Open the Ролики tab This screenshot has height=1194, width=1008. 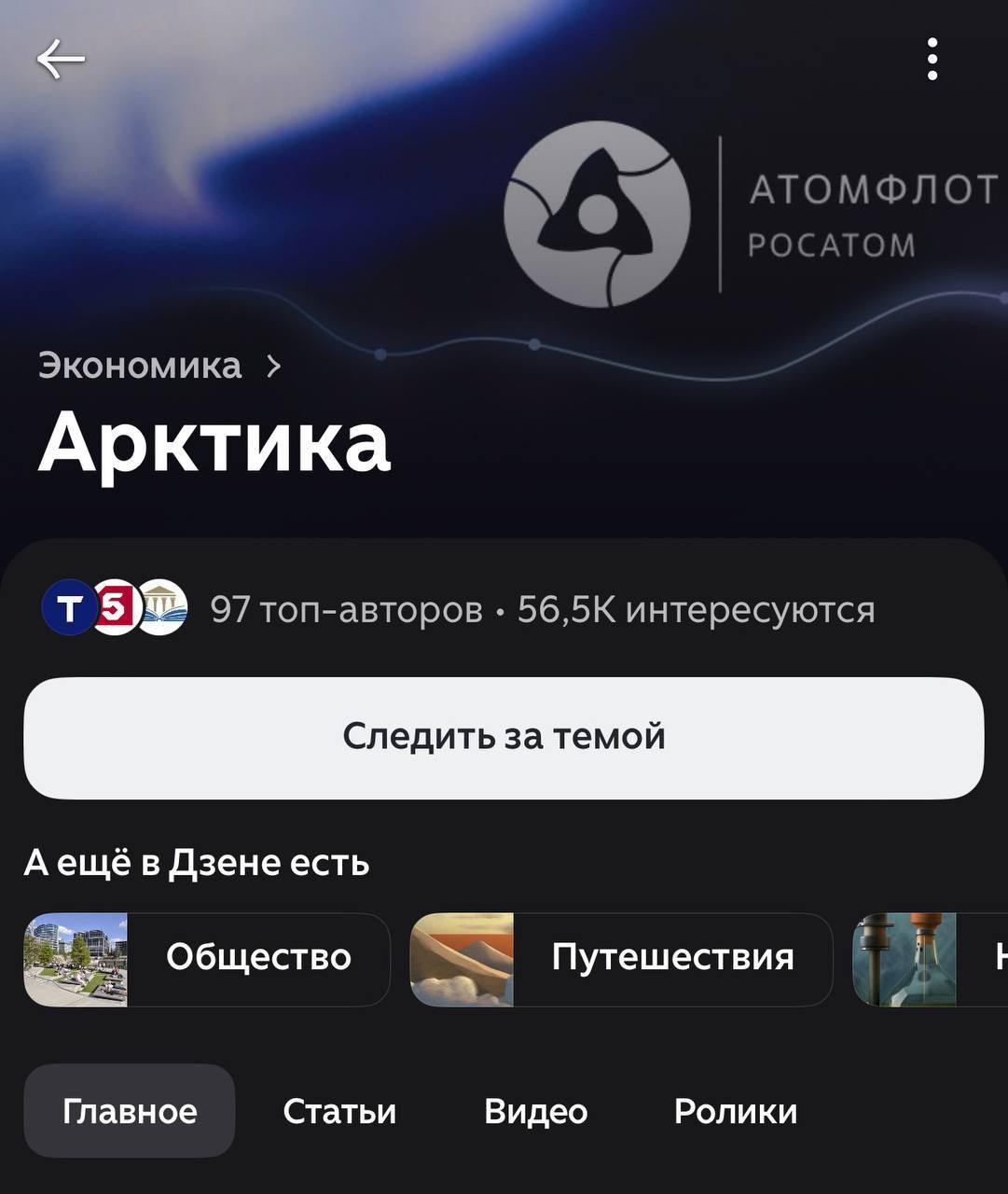pos(735,1111)
